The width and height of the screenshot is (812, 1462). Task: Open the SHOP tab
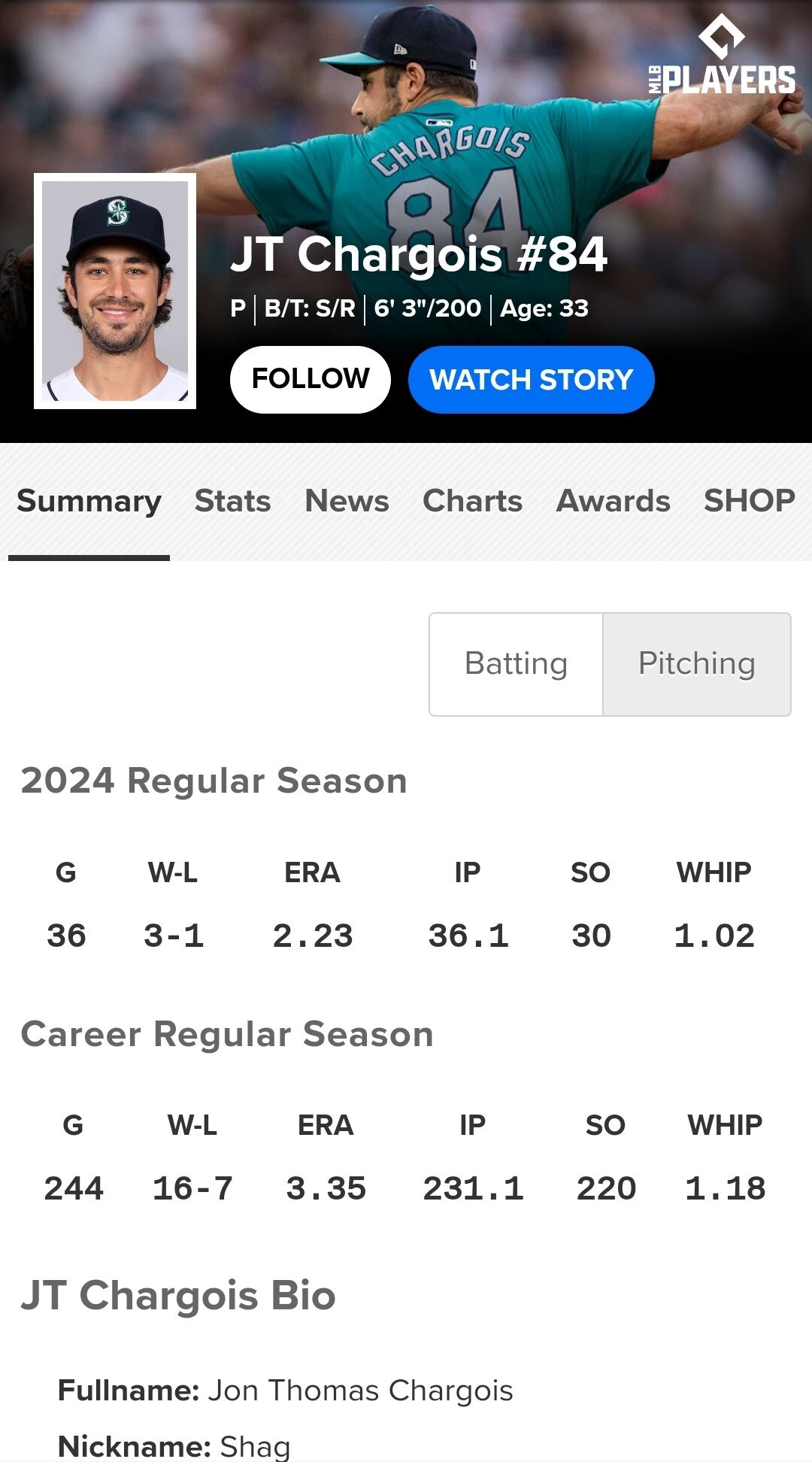click(749, 501)
